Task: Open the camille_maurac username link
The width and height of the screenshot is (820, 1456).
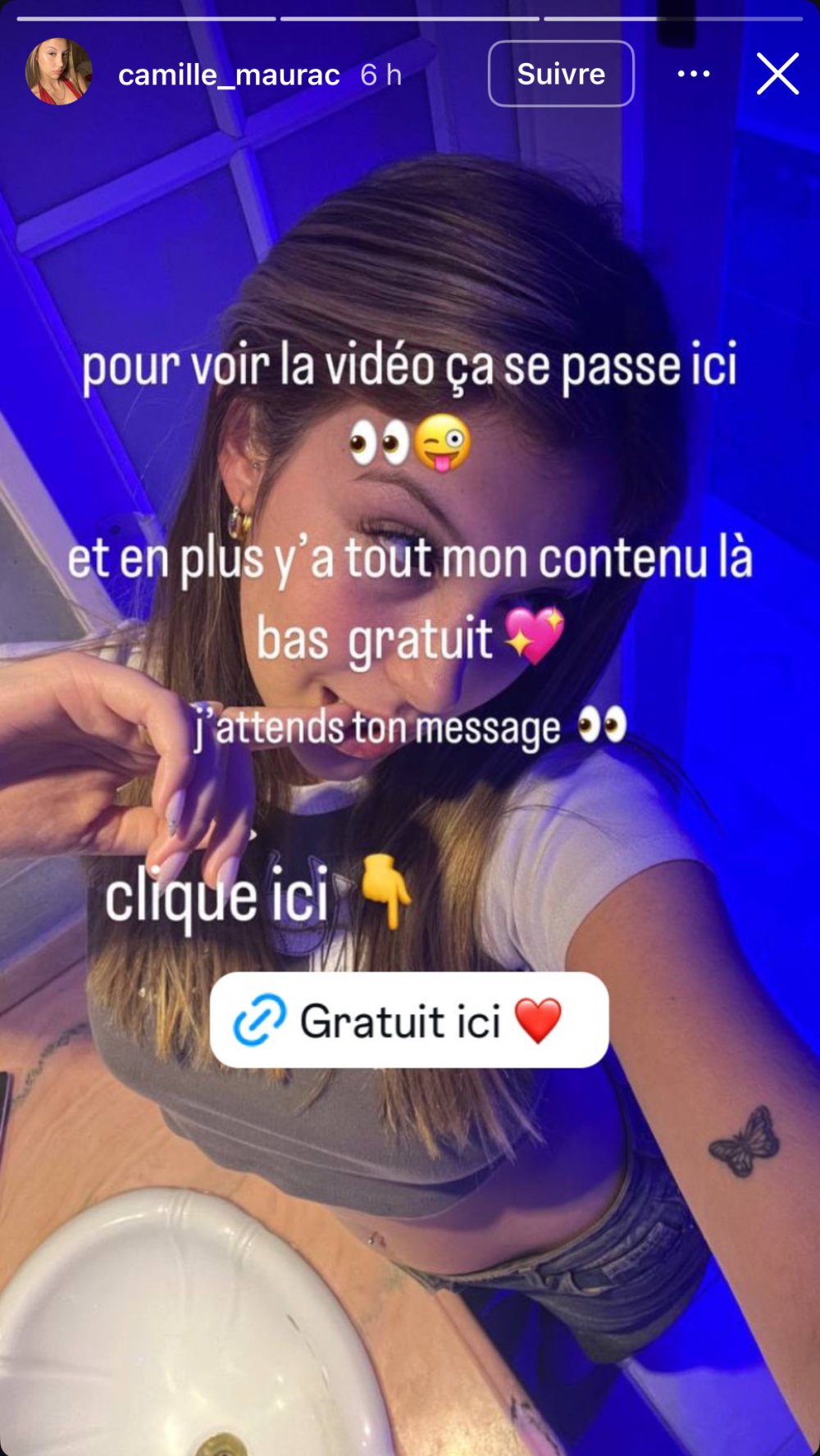Action: [229, 75]
